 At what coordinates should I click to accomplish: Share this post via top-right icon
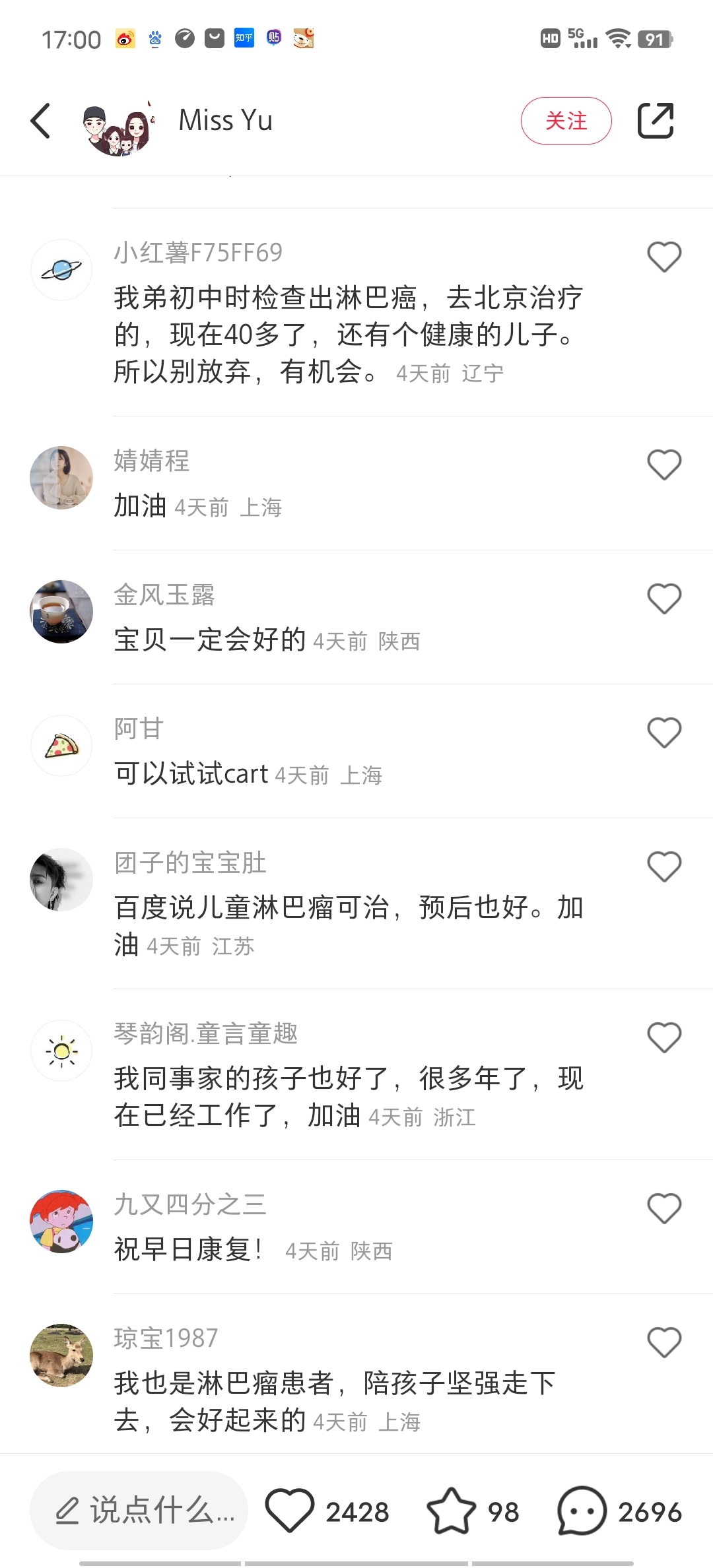click(655, 121)
